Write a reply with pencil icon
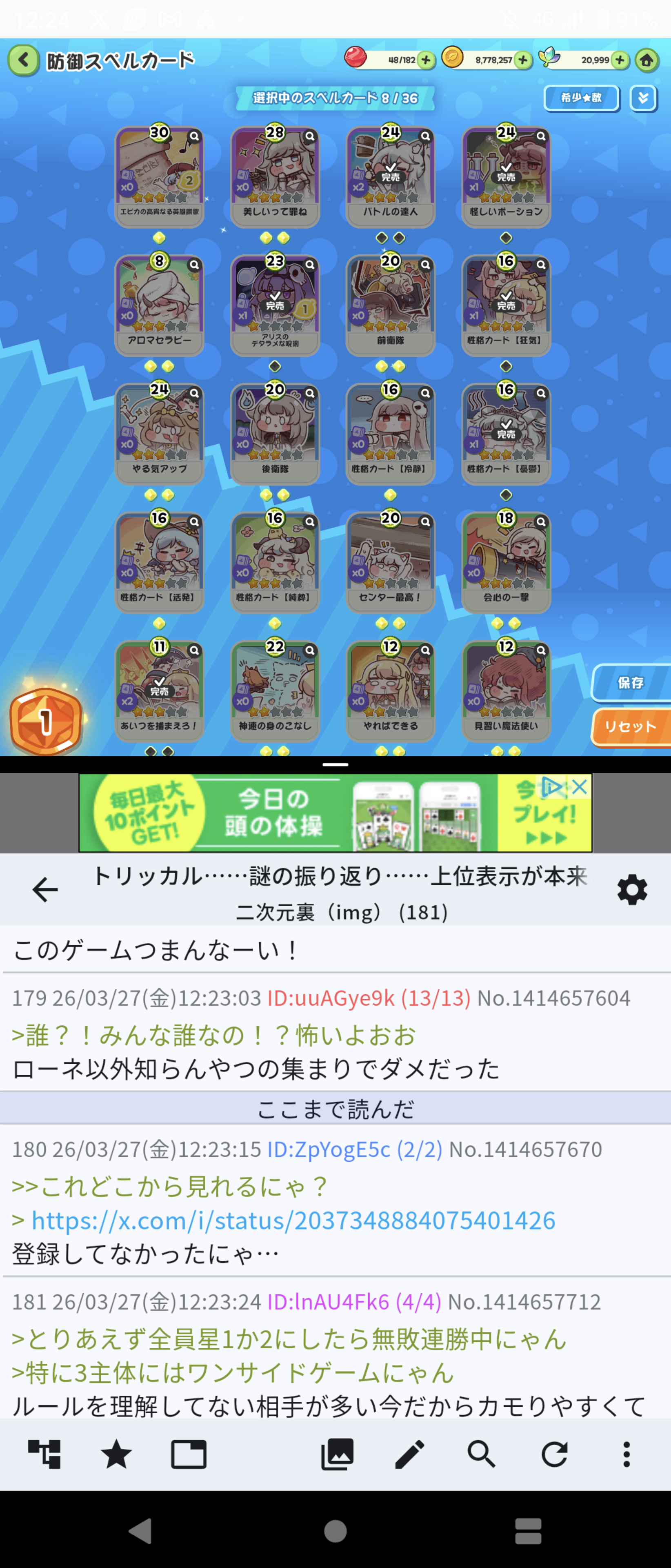Screen dimensions: 671x1568 point(409,1455)
